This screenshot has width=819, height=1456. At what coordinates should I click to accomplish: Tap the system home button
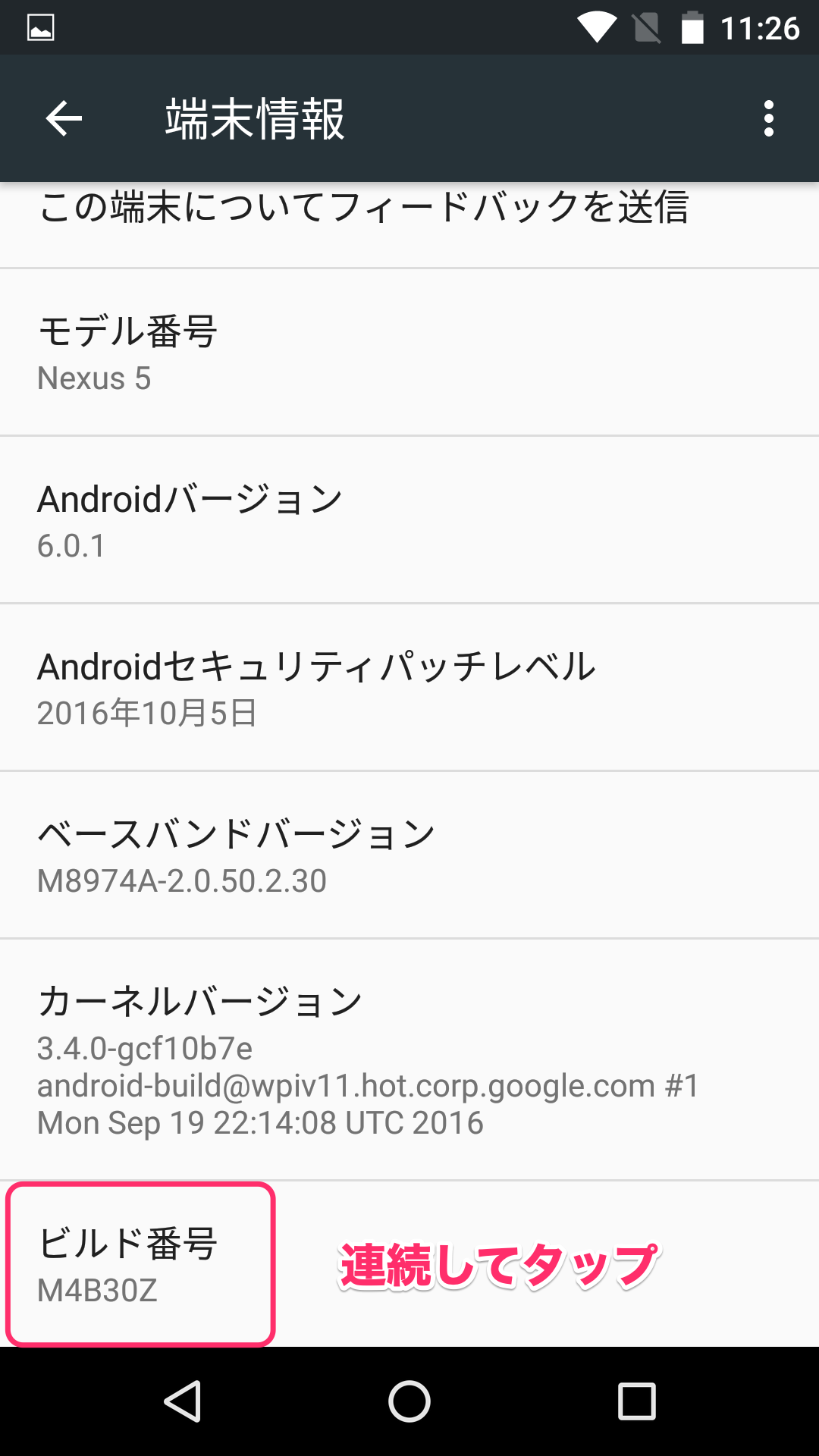click(x=409, y=1401)
